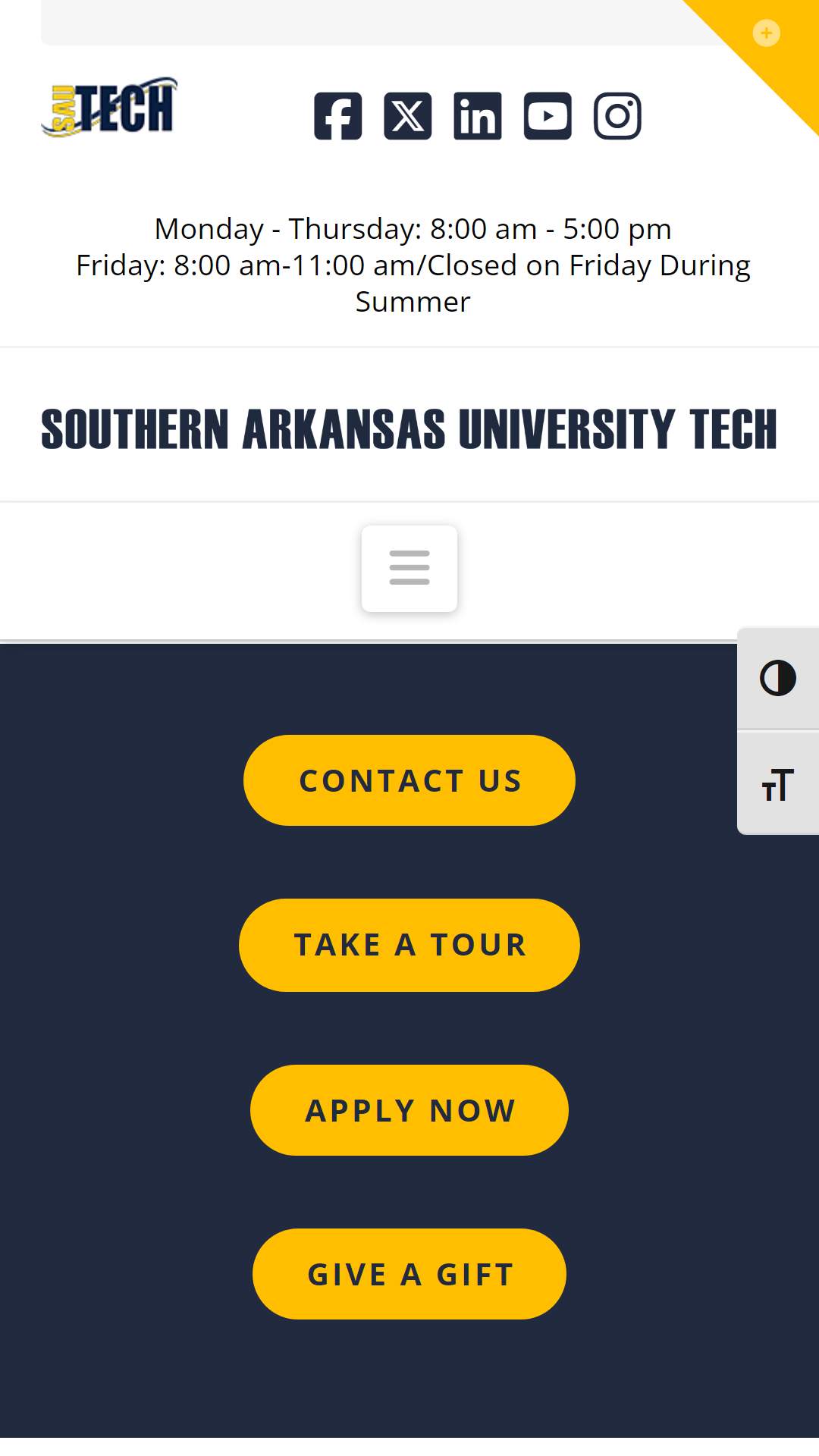This screenshot has width=819, height=1456.
Task: Select Take a Tour
Action: pos(409,945)
